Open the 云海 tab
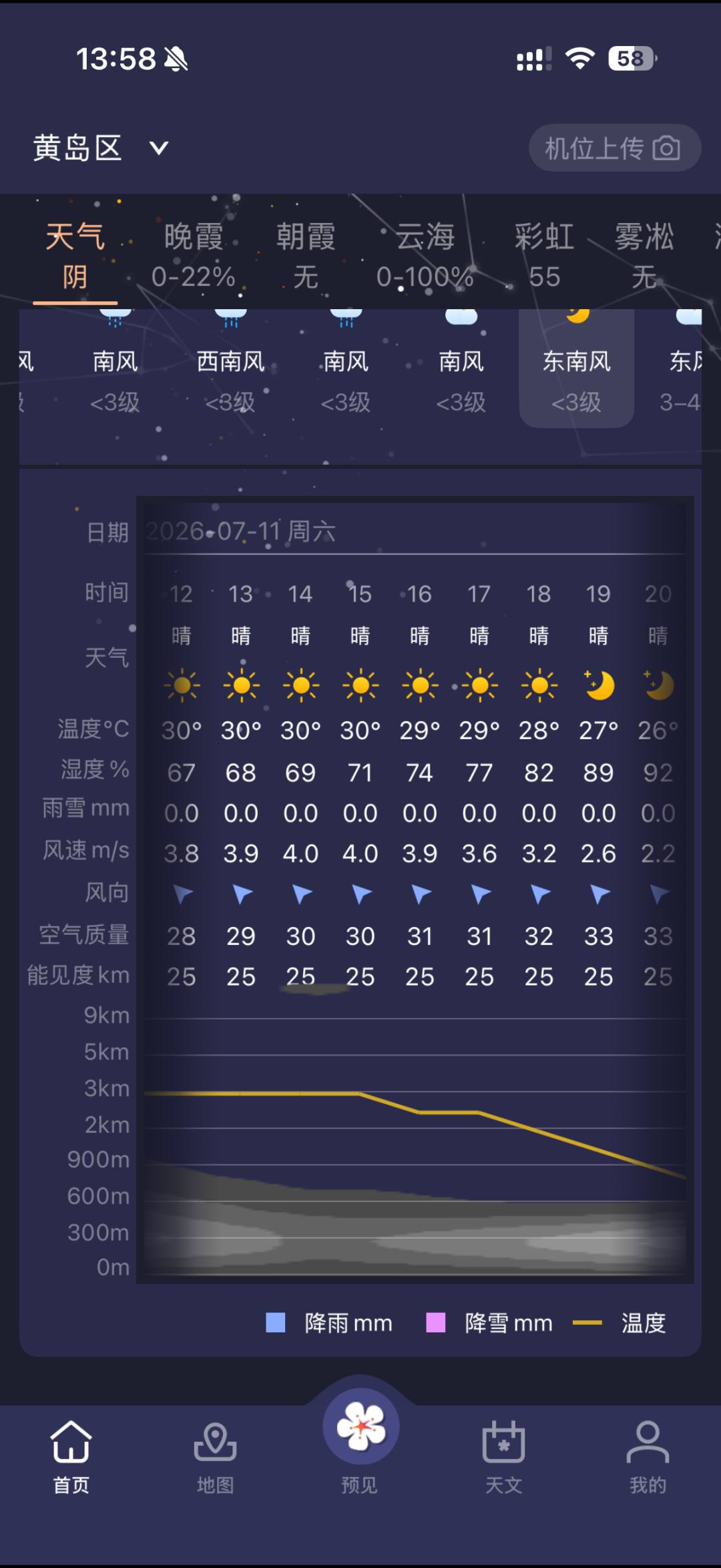 pos(425,257)
